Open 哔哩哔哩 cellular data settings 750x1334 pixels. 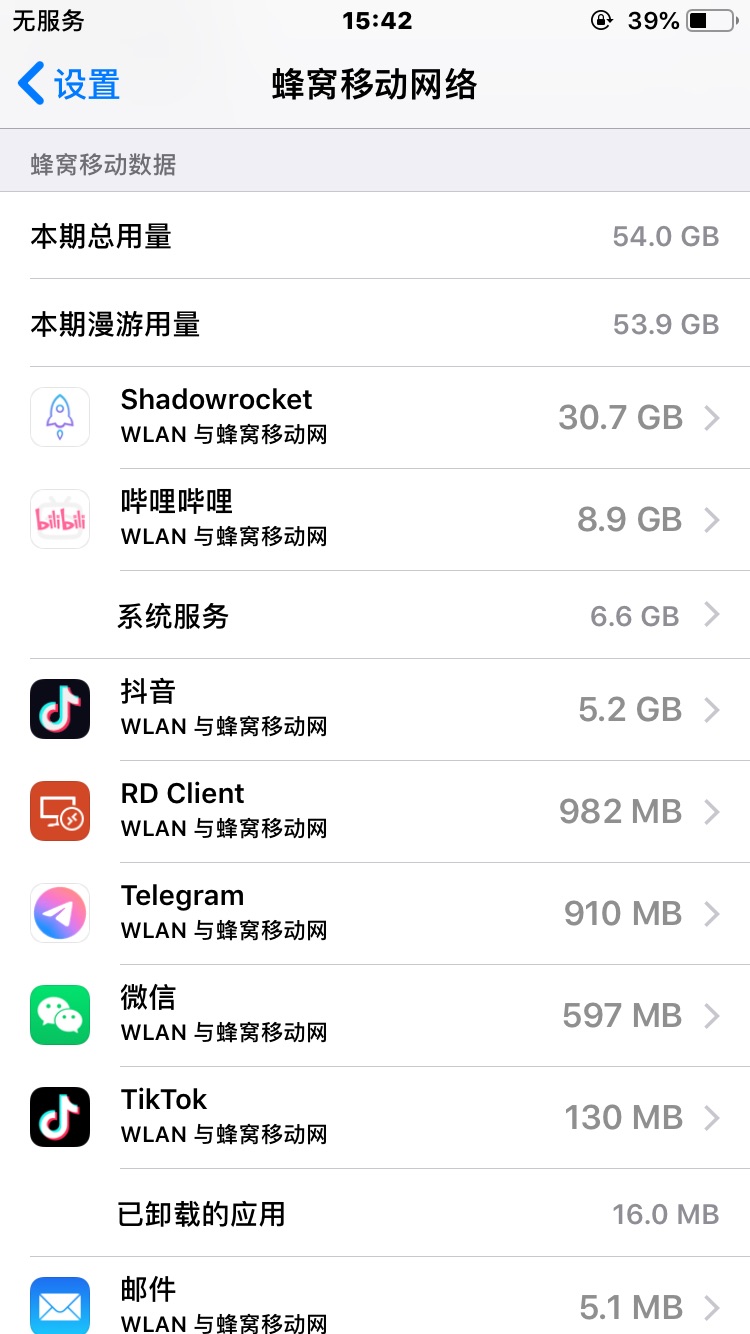[375, 519]
